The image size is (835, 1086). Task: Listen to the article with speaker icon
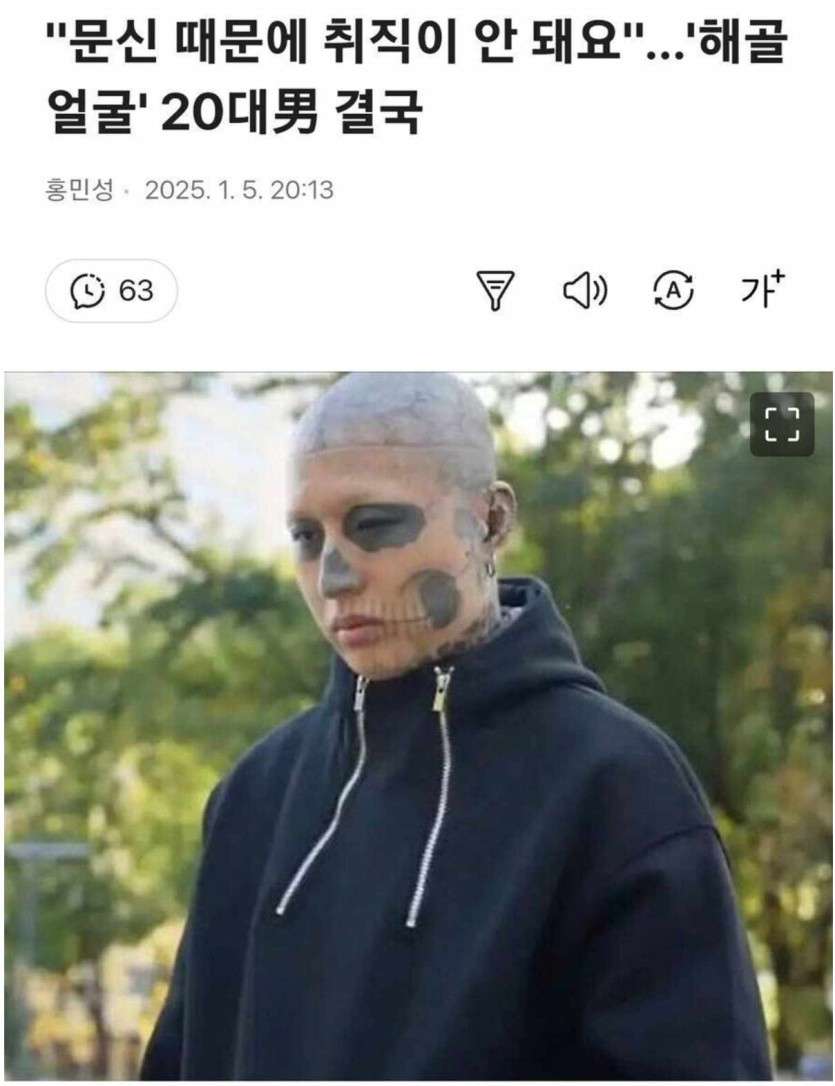pyautogui.click(x=585, y=291)
